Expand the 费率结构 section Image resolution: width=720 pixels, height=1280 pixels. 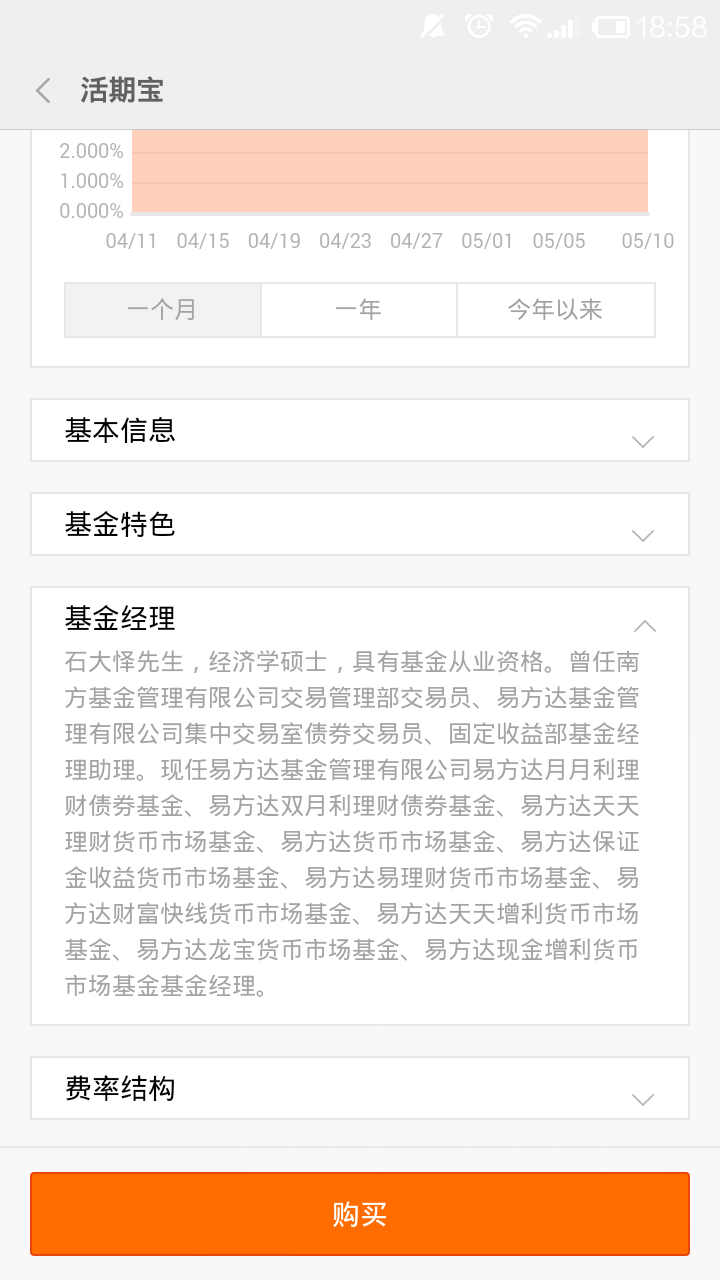[360, 1089]
